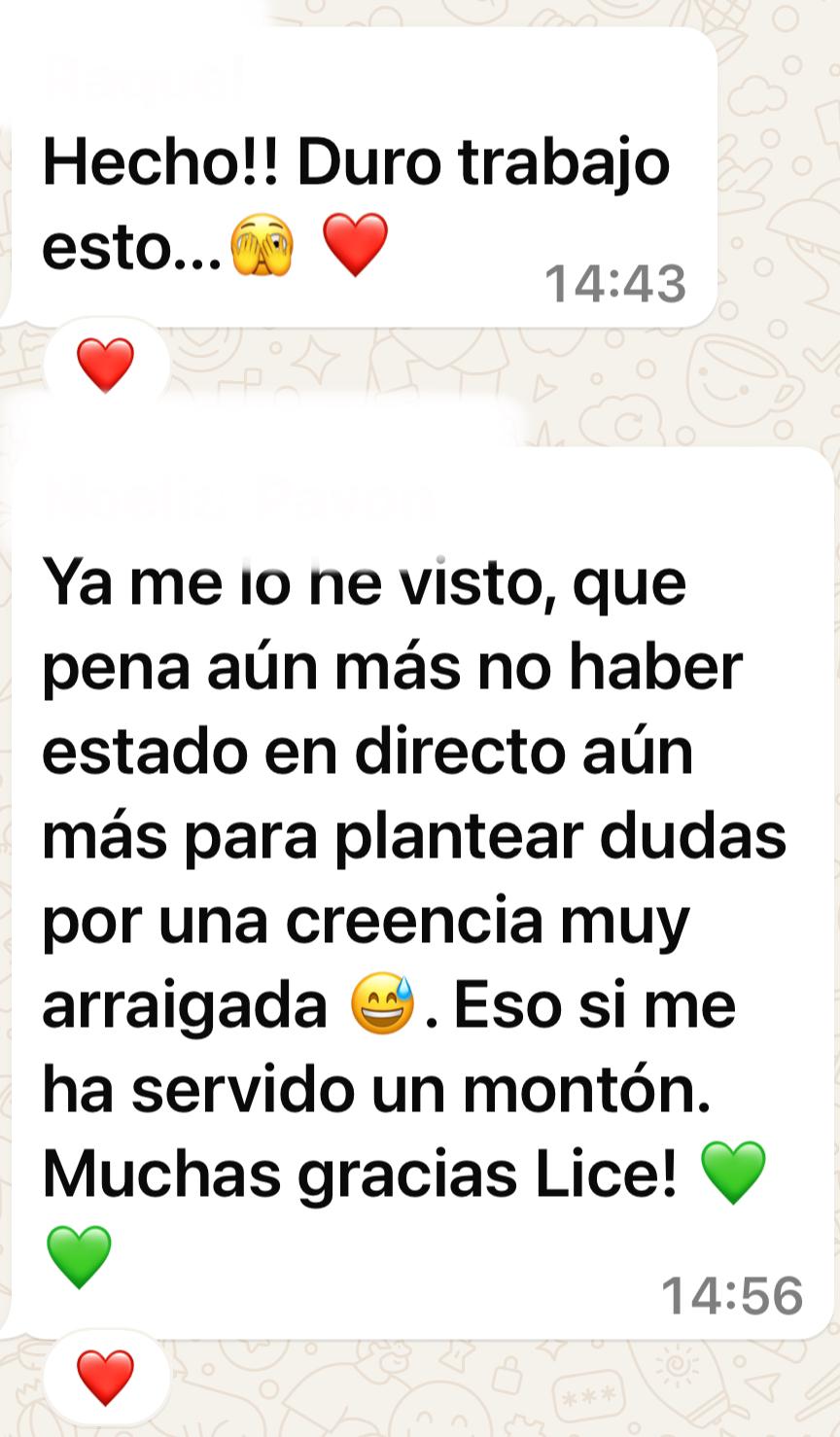The width and height of the screenshot is (840, 1437).
Task: Open heart reaction under the 14:56 message
Action: point(106,1378)
